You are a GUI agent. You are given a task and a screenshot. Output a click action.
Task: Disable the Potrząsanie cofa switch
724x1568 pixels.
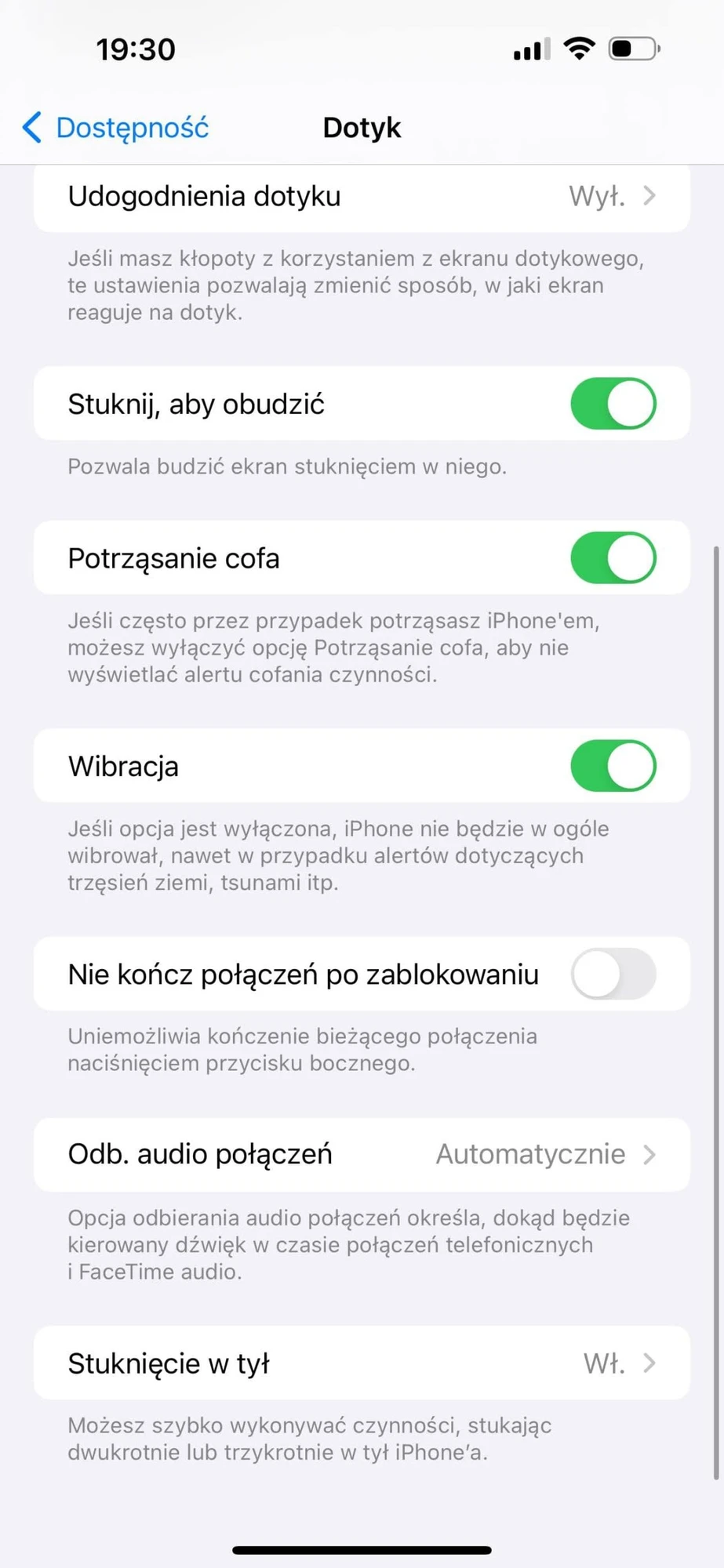click(x=613, y=558)
